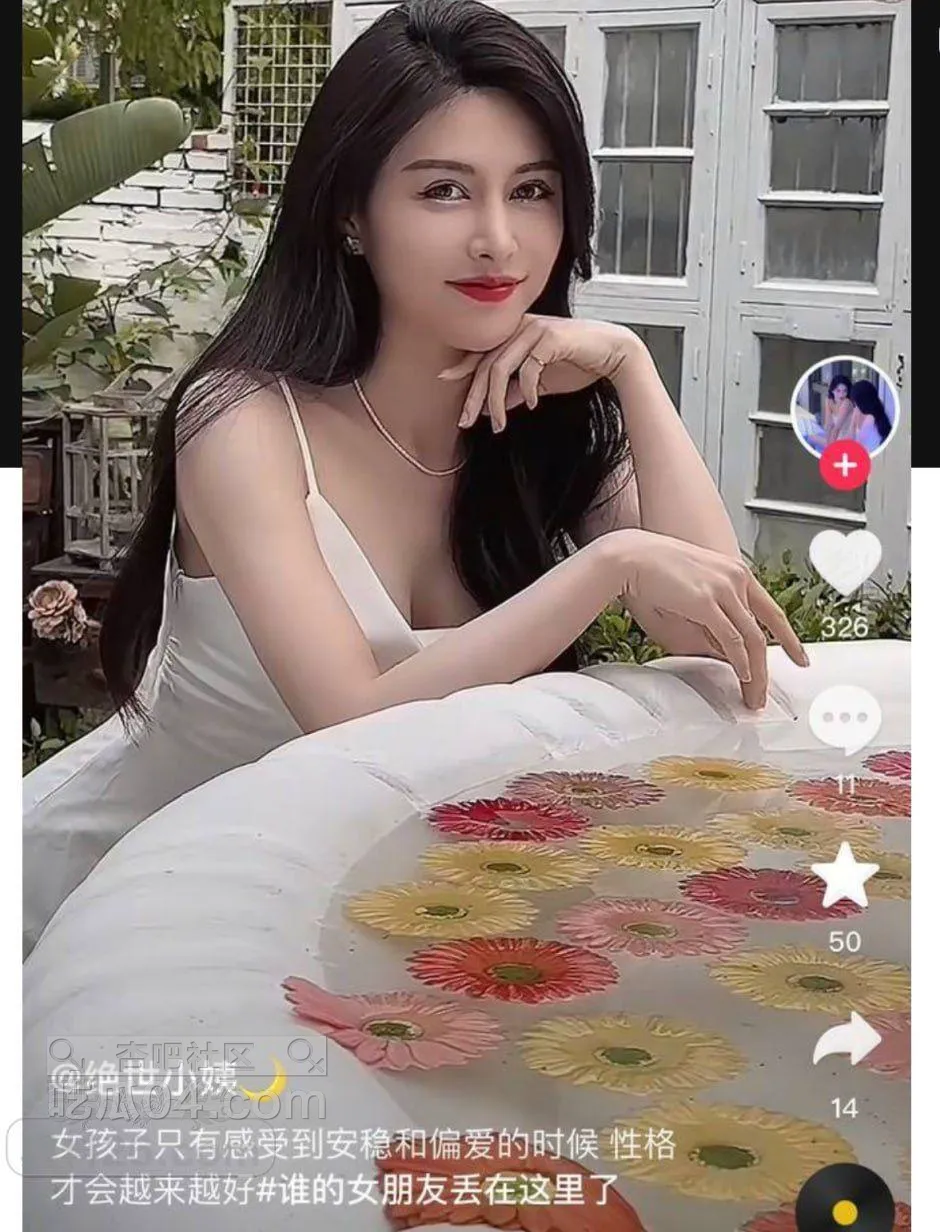The image size is (940, 1232).
Task: Add this video to favorites with the star
Action: click(845, 875)
